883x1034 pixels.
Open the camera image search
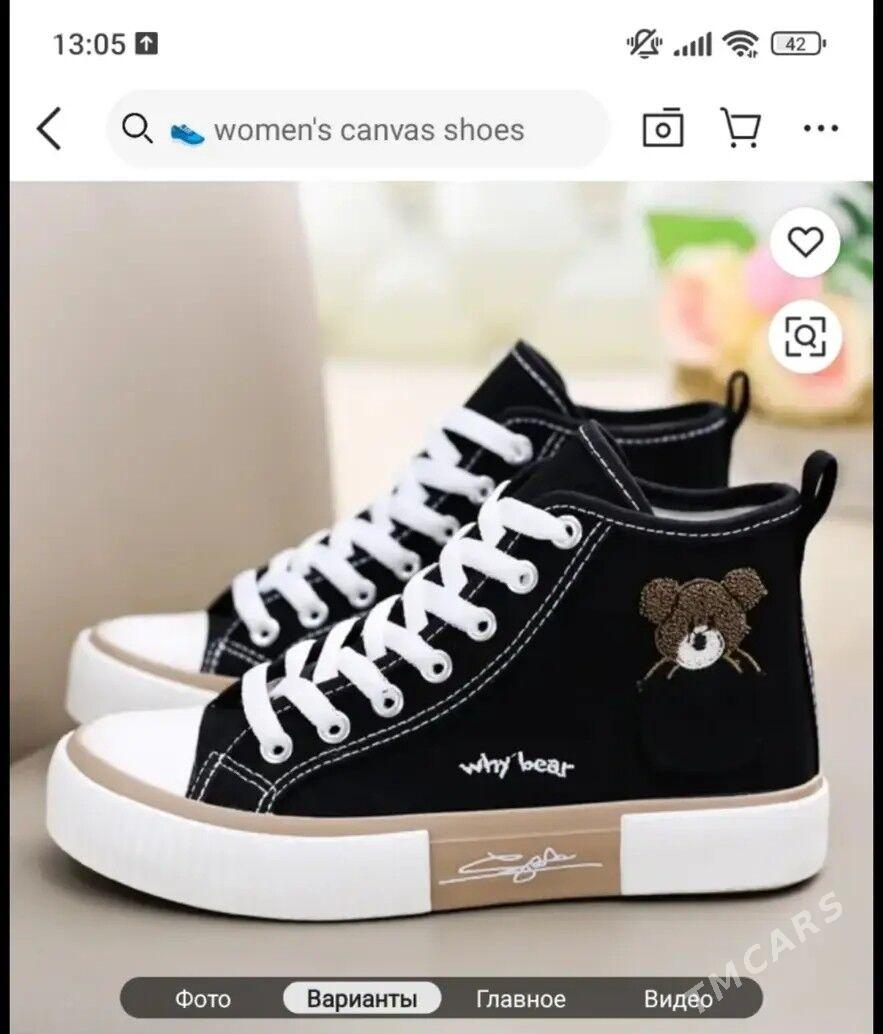tap(662, 128)
